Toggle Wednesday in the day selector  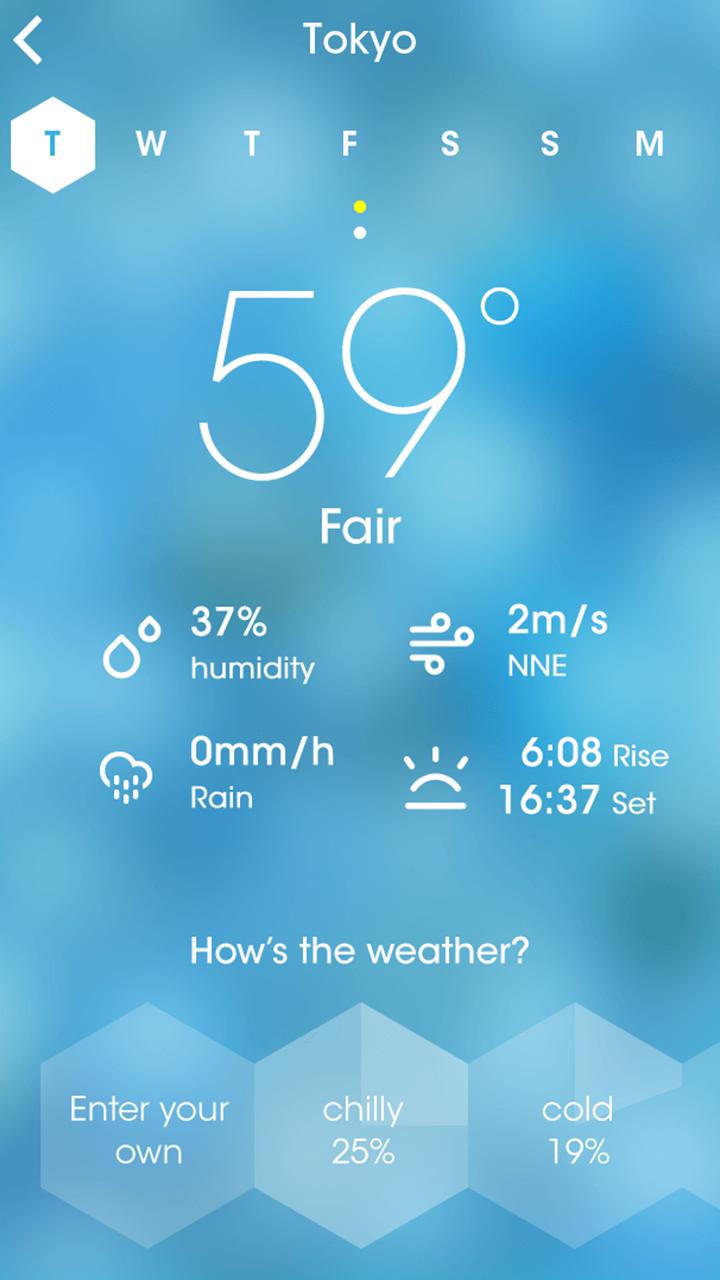[x=151, y=144]
